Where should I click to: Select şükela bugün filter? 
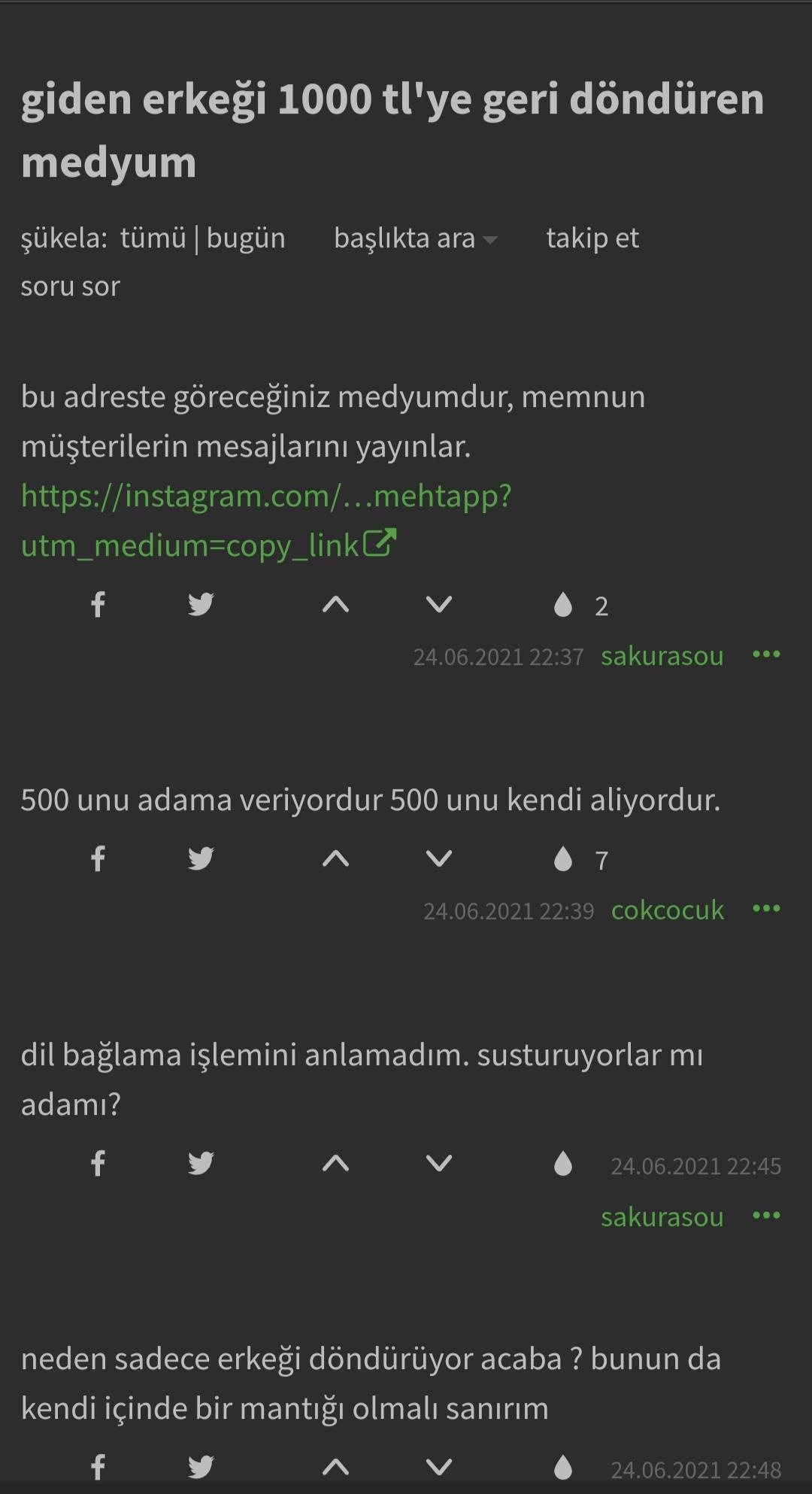[x=246, y=238]
